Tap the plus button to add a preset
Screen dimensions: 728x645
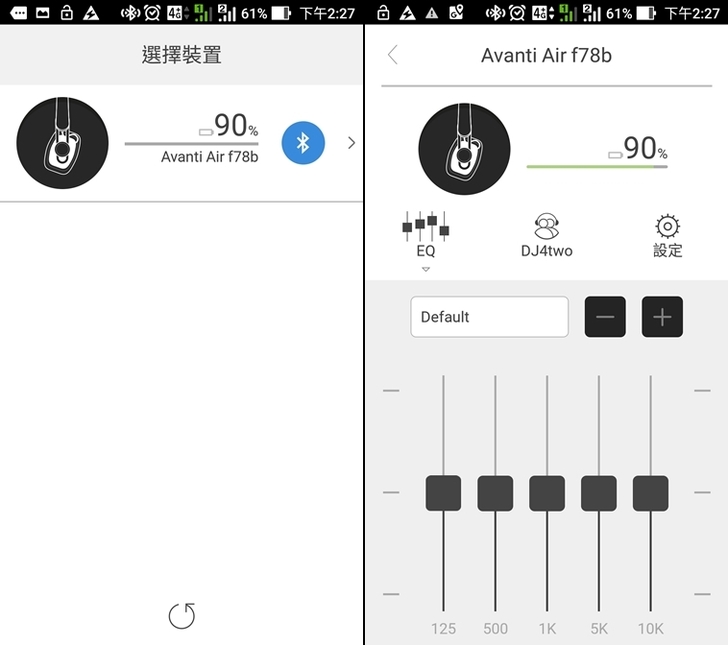pos(662,317)
